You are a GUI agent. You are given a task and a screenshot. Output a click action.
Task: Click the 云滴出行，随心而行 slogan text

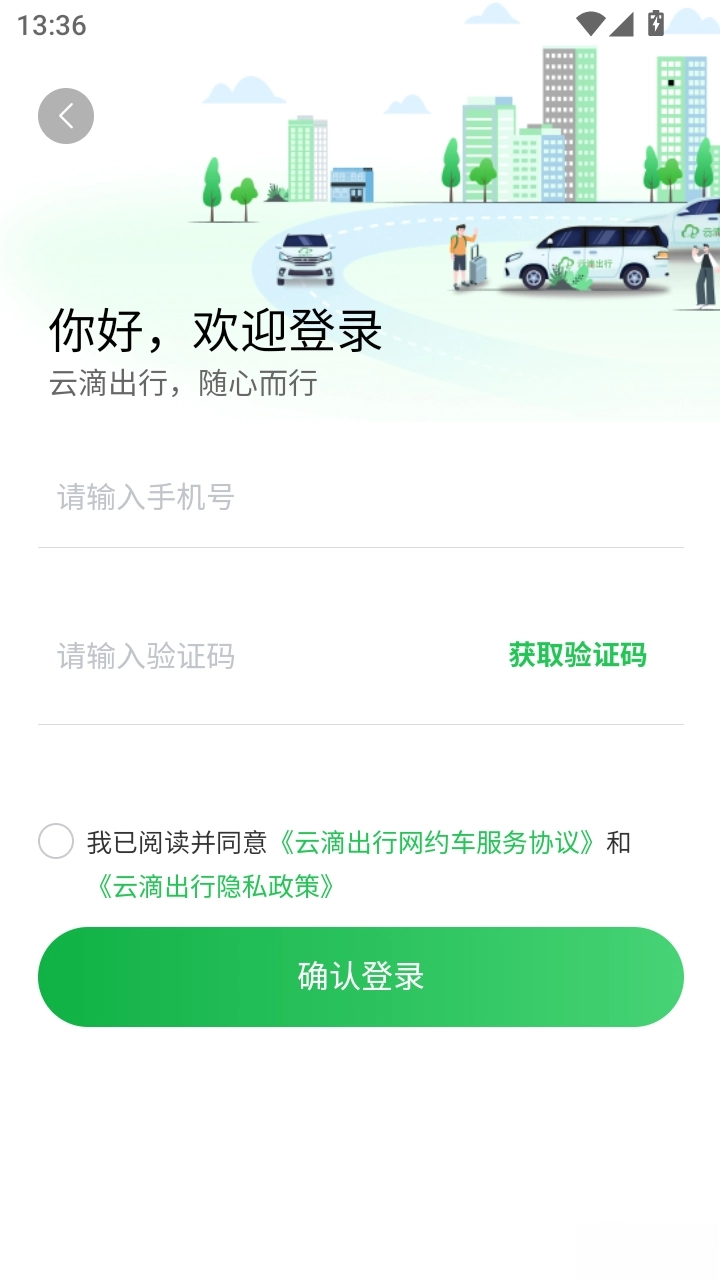click(x=183, y=384)
